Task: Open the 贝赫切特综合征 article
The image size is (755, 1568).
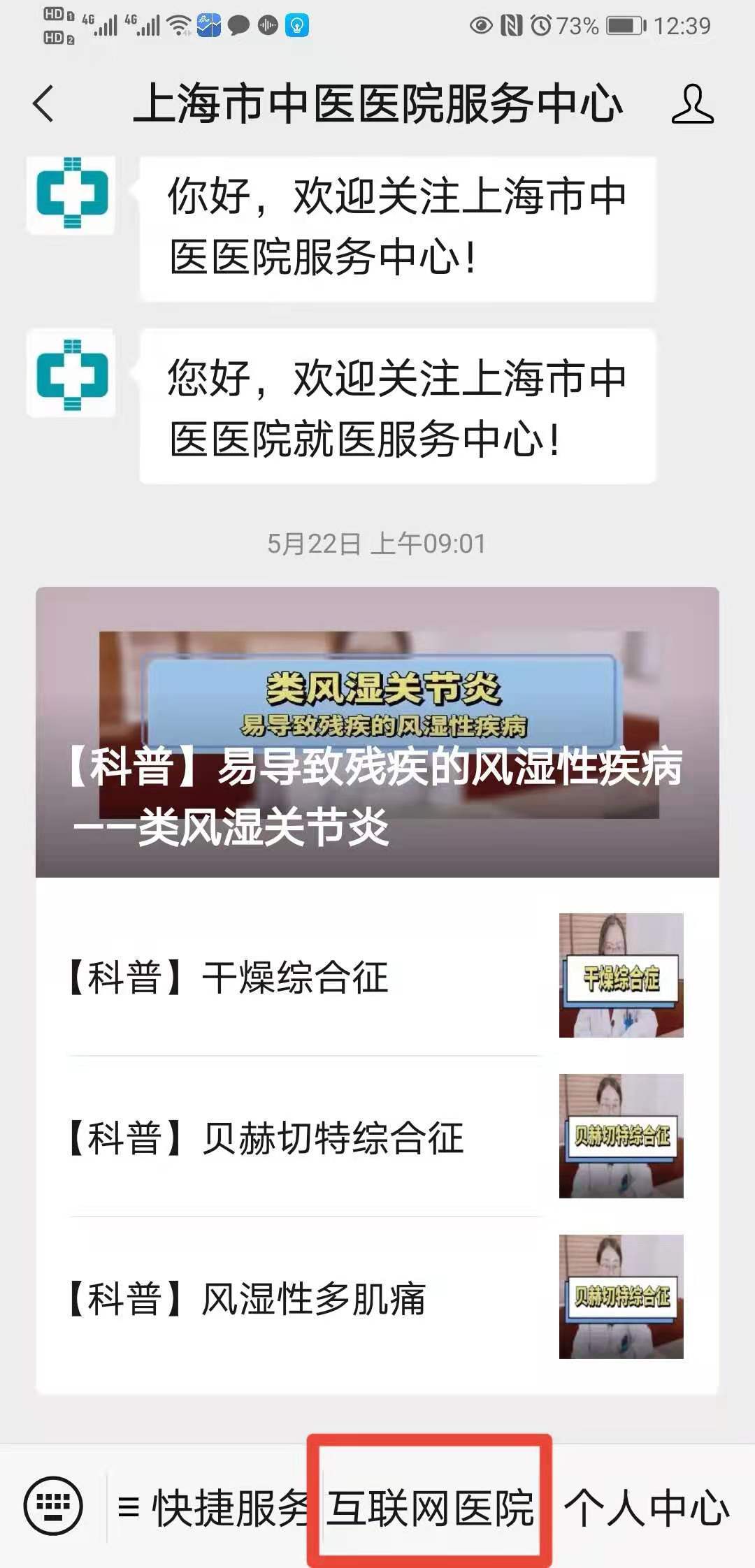Action: (x=377, y=1137)
